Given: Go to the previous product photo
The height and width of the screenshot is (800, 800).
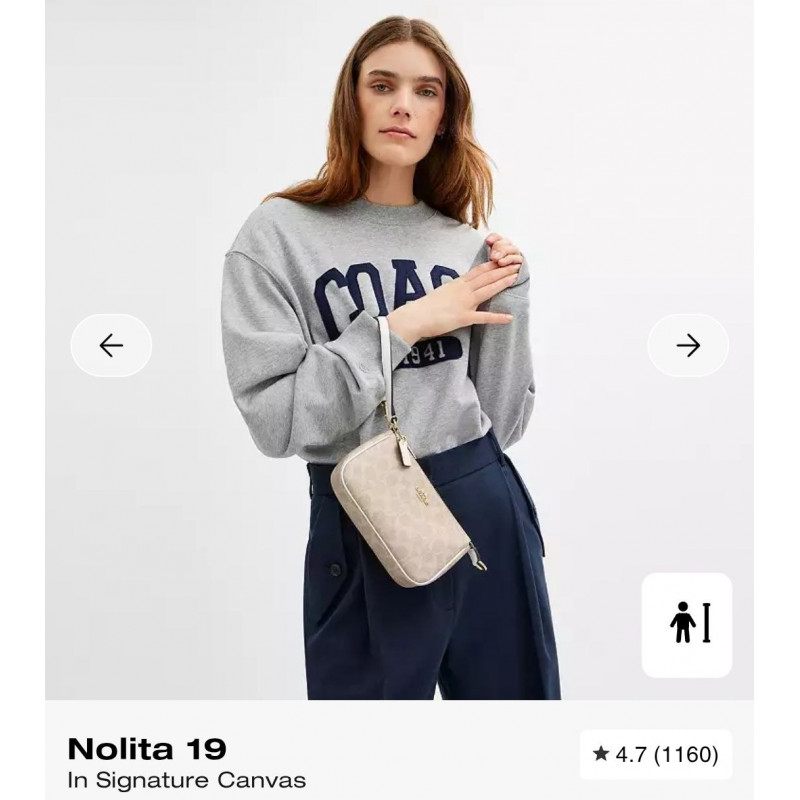Looking at the screenshot, I should click(x=111, y=345).
